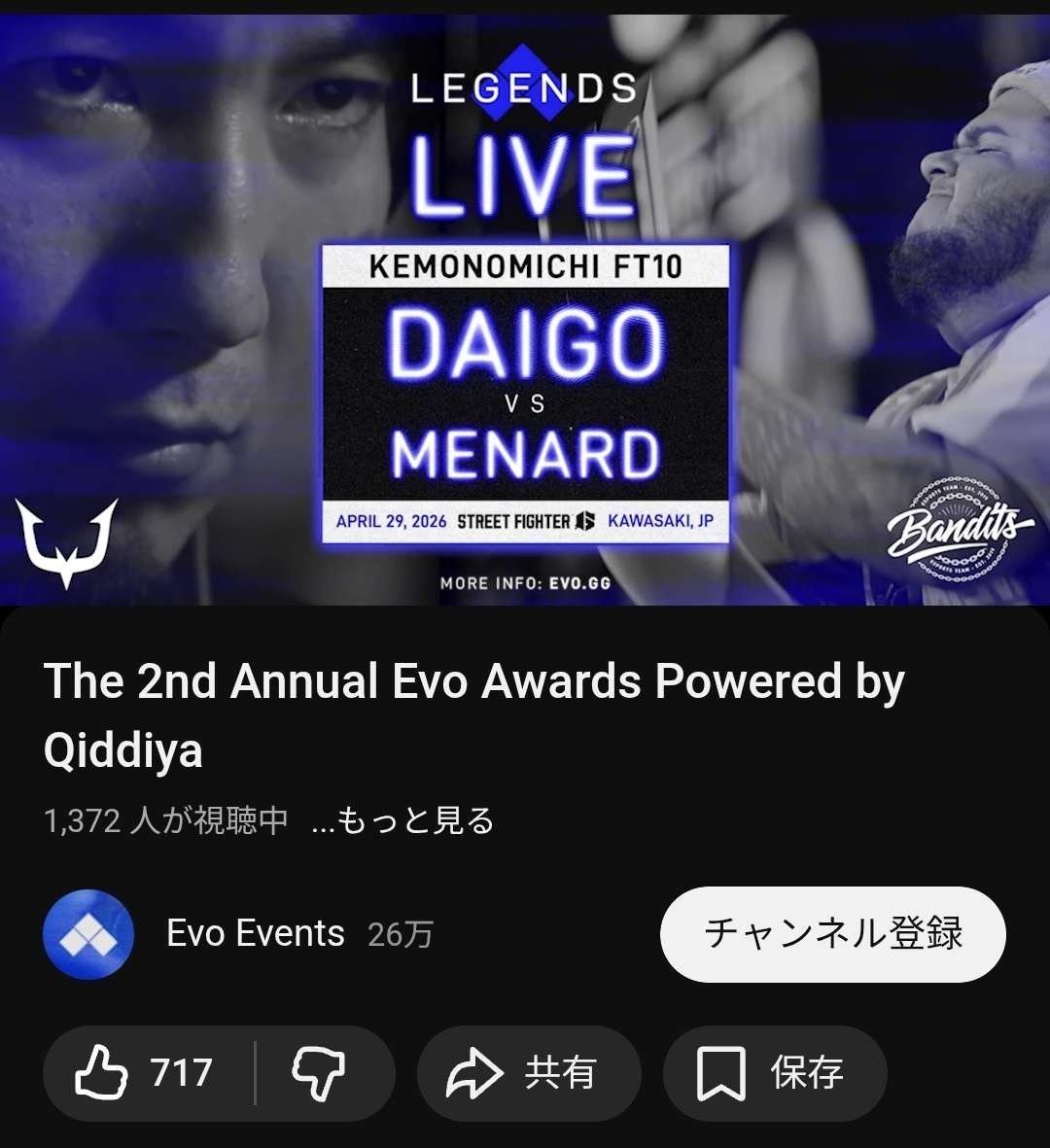This screenshot has width=1050, height=1148.
Task: Tap the video player area
Action: click(525, 311)
